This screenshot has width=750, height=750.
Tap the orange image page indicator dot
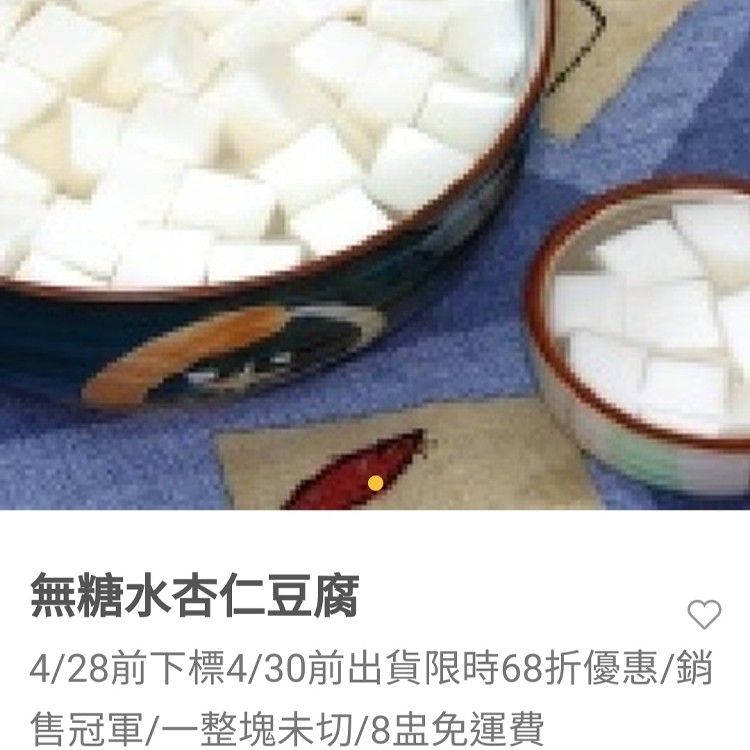pos(375,483)
